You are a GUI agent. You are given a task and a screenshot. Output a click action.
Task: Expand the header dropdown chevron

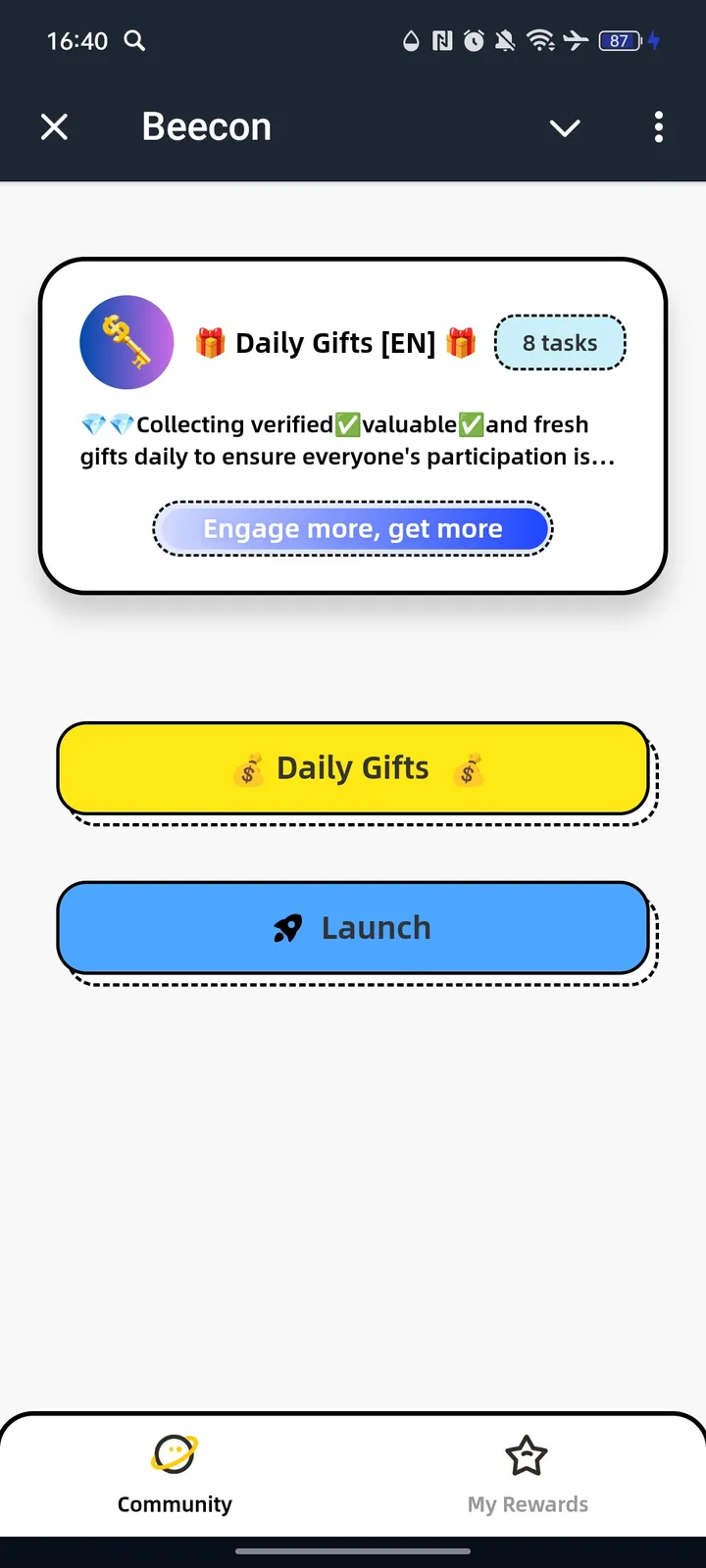(565, 127)
